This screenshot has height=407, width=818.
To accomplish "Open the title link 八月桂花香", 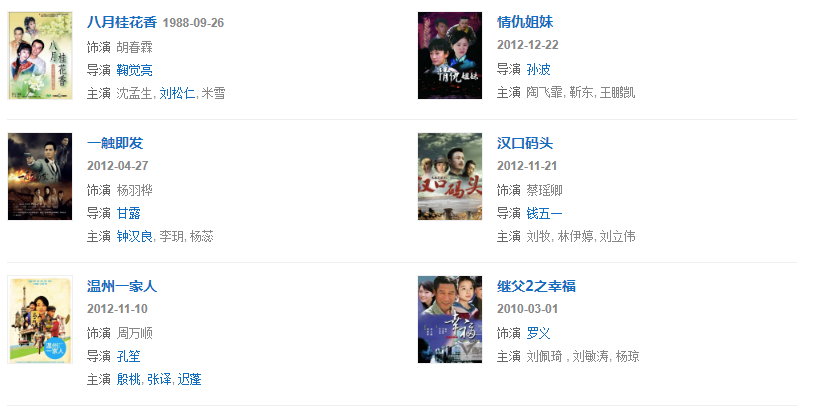I will point(121,22).
